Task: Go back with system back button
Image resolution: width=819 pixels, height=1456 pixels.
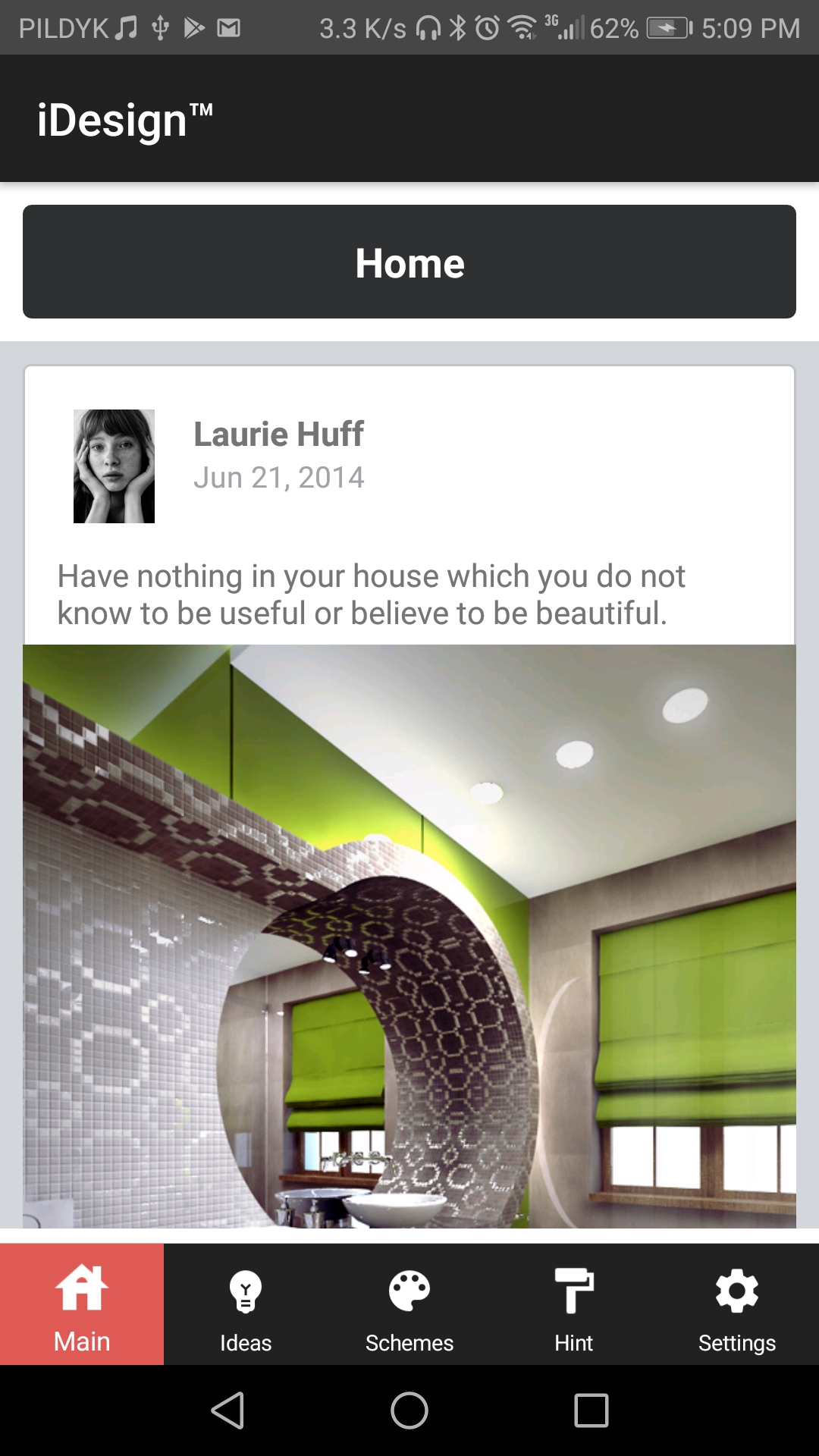Action: coord(227,1410)
